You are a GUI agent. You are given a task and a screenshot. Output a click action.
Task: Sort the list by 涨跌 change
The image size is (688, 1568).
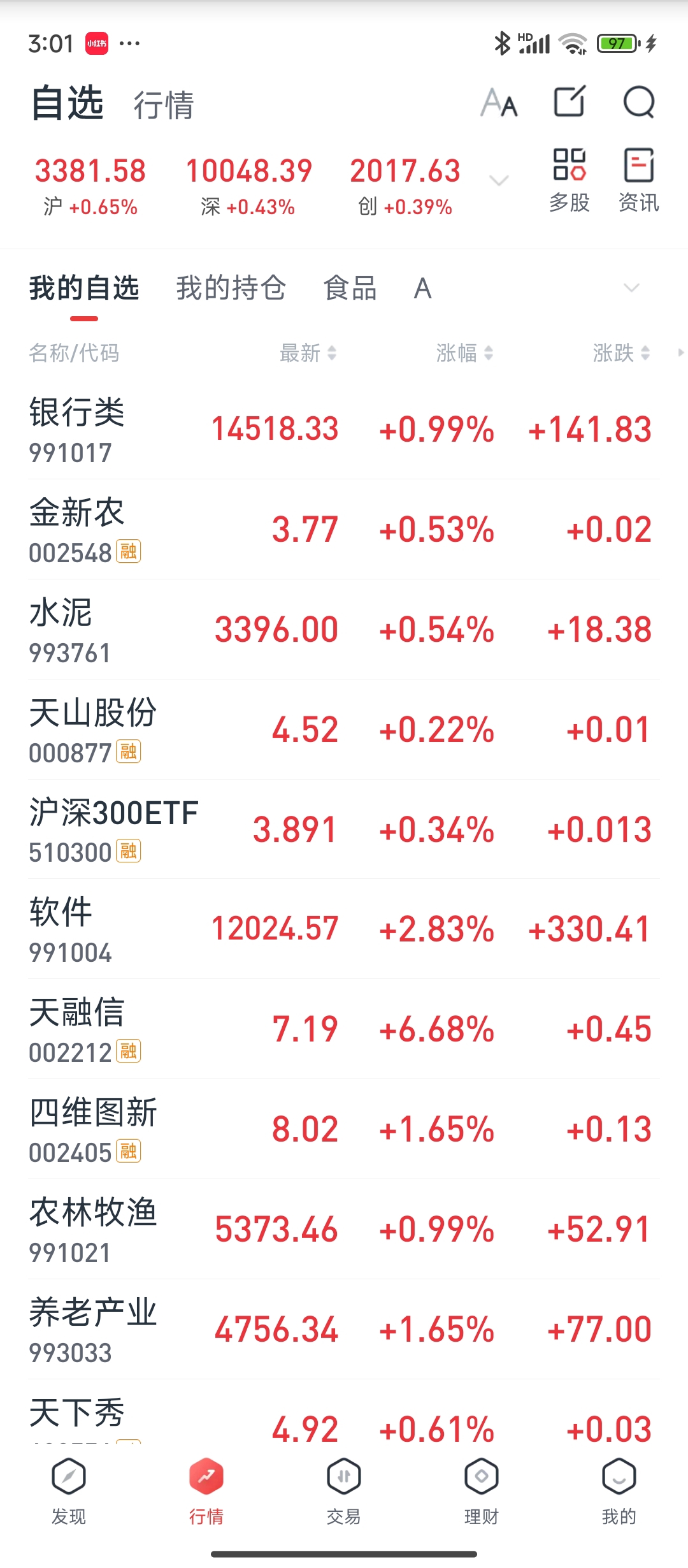[621, 352]
